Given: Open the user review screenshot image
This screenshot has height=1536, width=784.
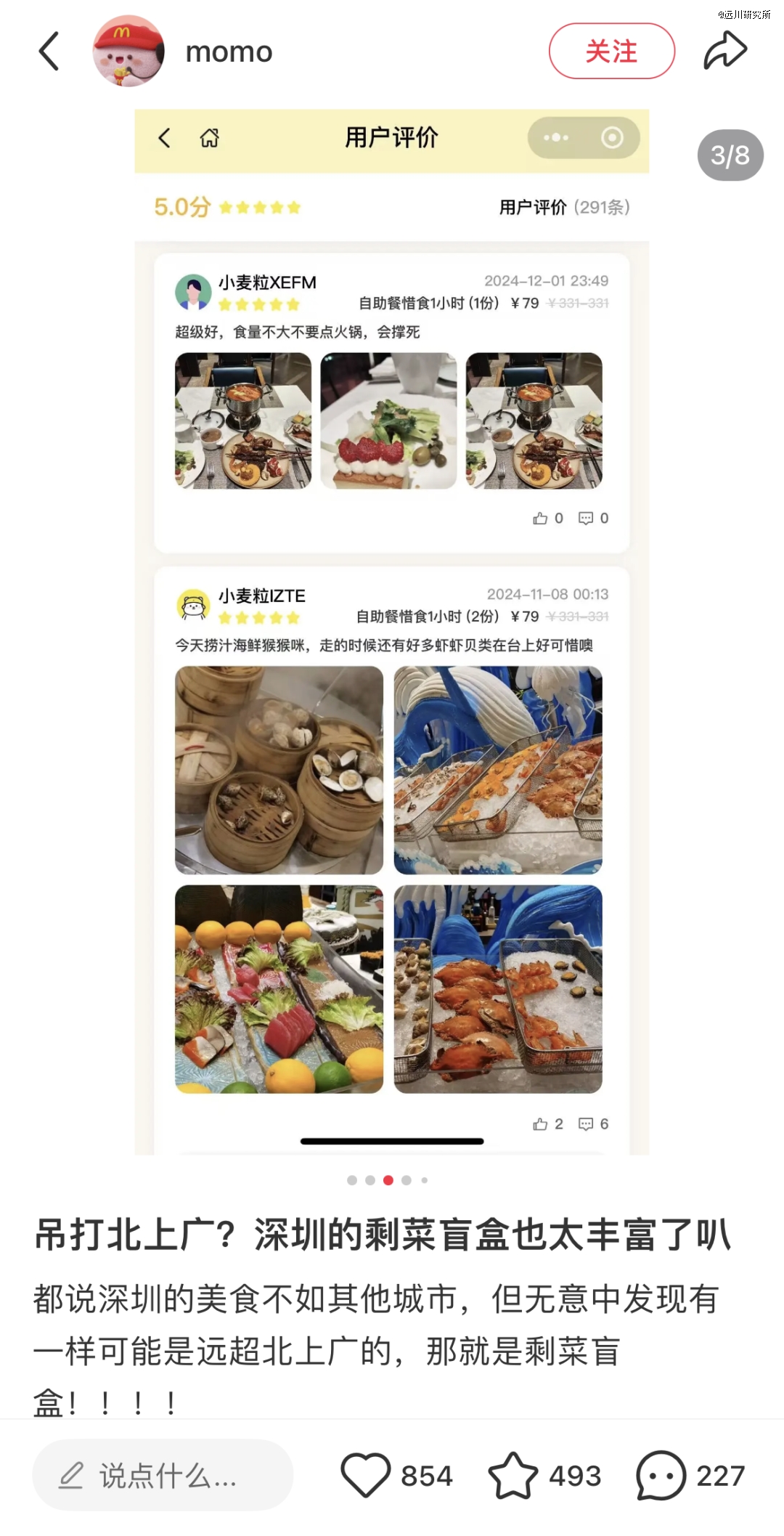Looking at the screenshot, I should pyautogui.click(x=392, y=632).
